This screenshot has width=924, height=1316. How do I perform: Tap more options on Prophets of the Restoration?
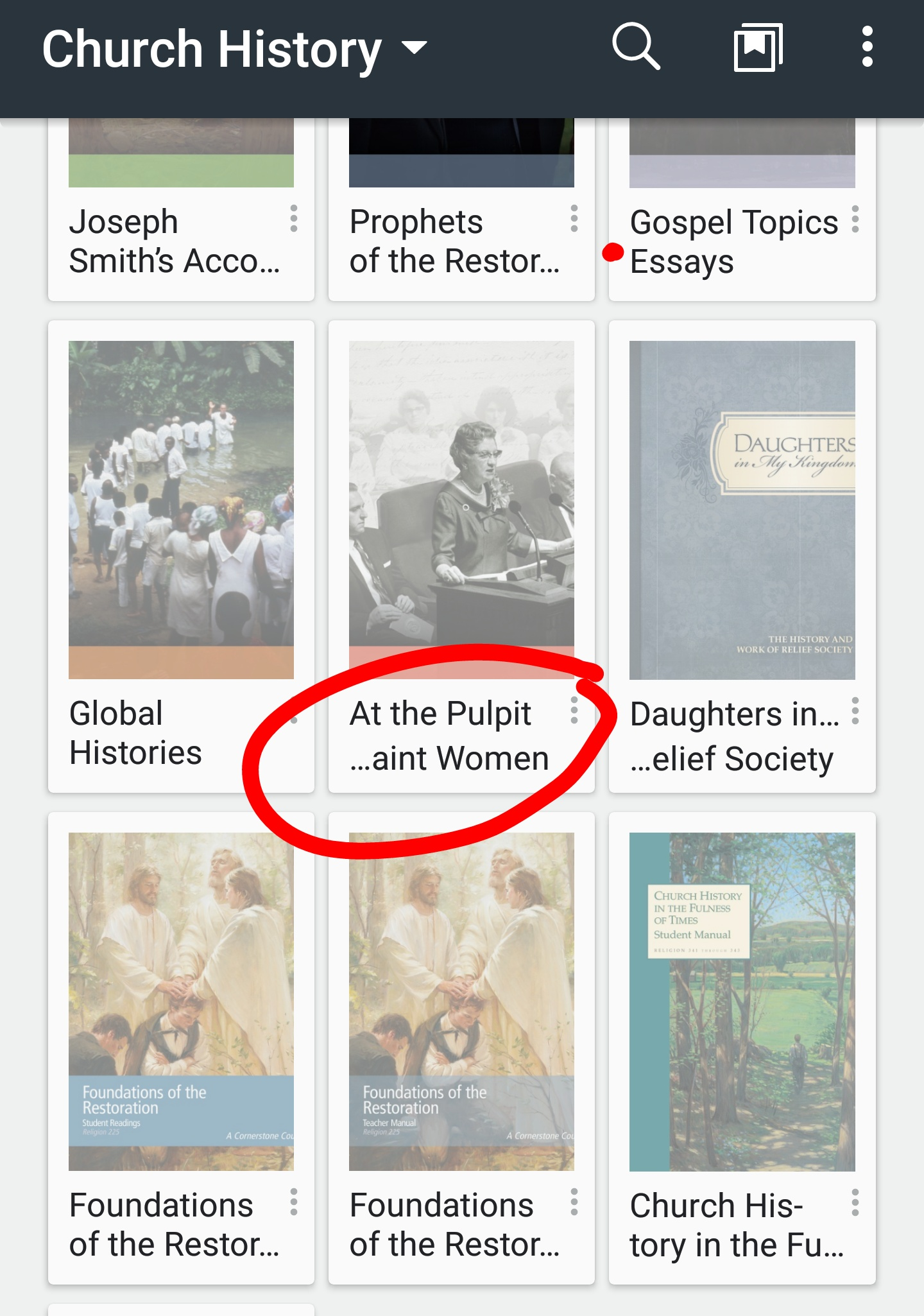click(x=574, y=219)
